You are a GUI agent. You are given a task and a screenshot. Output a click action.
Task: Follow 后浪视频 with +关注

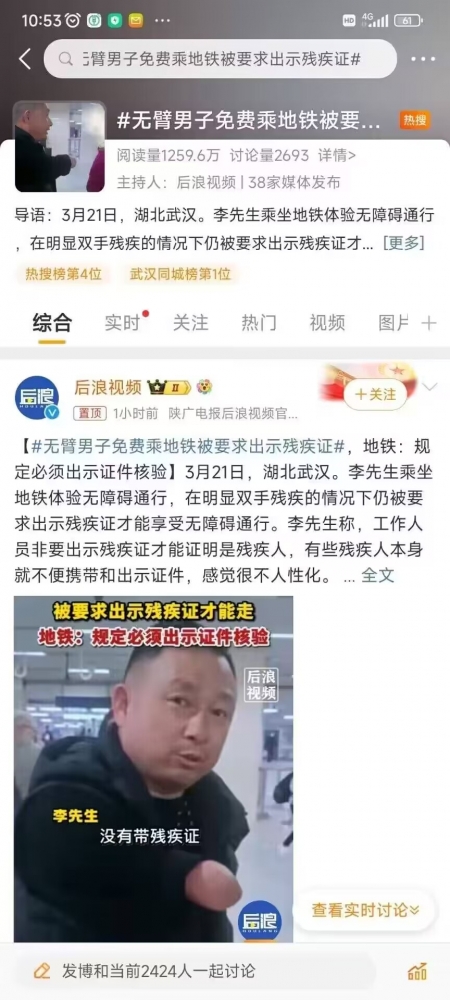coord(375,395)
